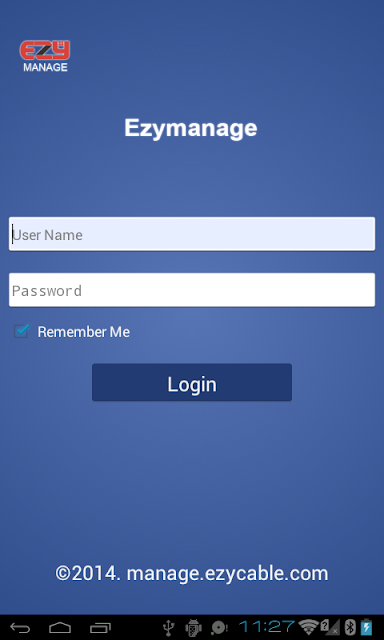Open the recent apps view
The width and height of the screenshot is (384, 640).
coord(100,627)
